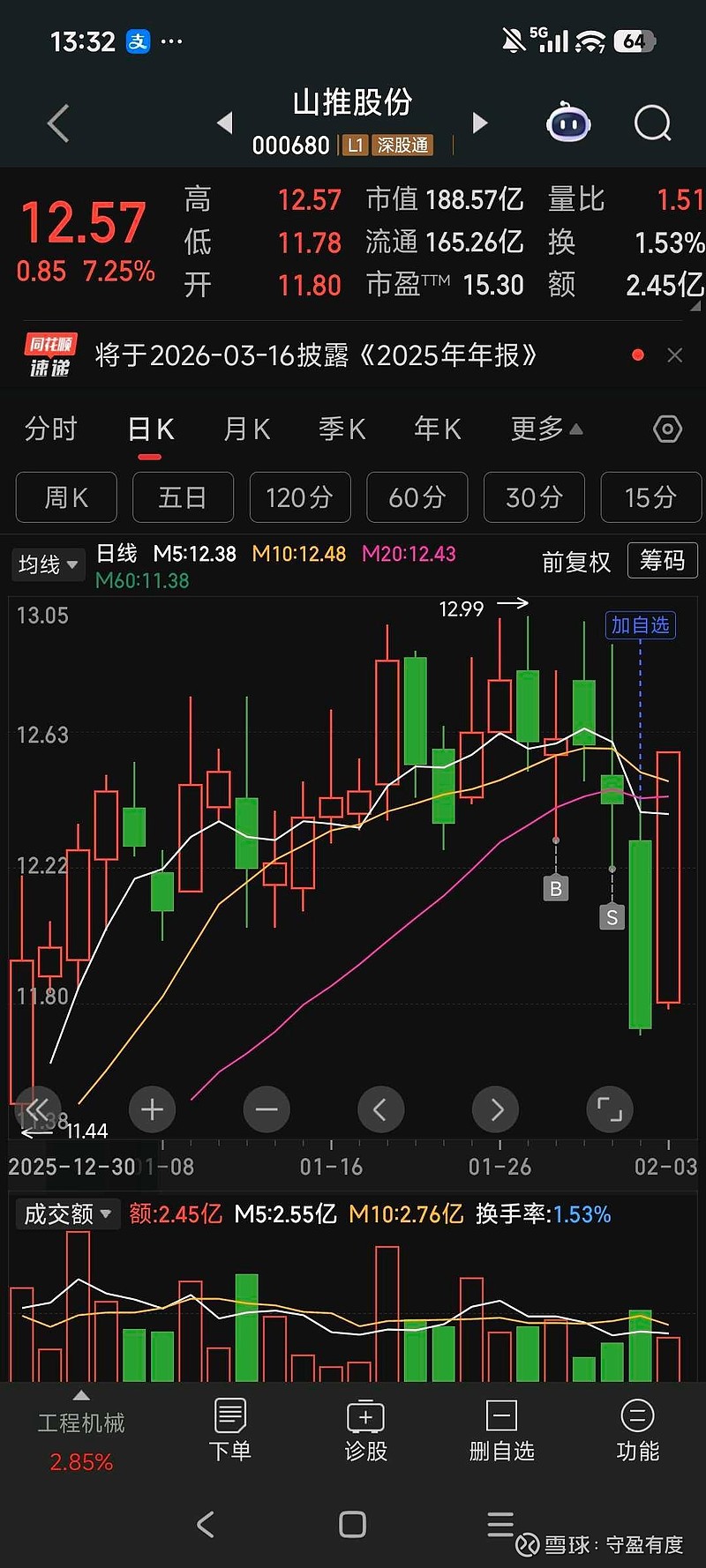Image resolution: width=706 pixels, height=1568 pixels.
Task: Open the 成交额 indicator dropdown
Action: tap(67, 1214)
